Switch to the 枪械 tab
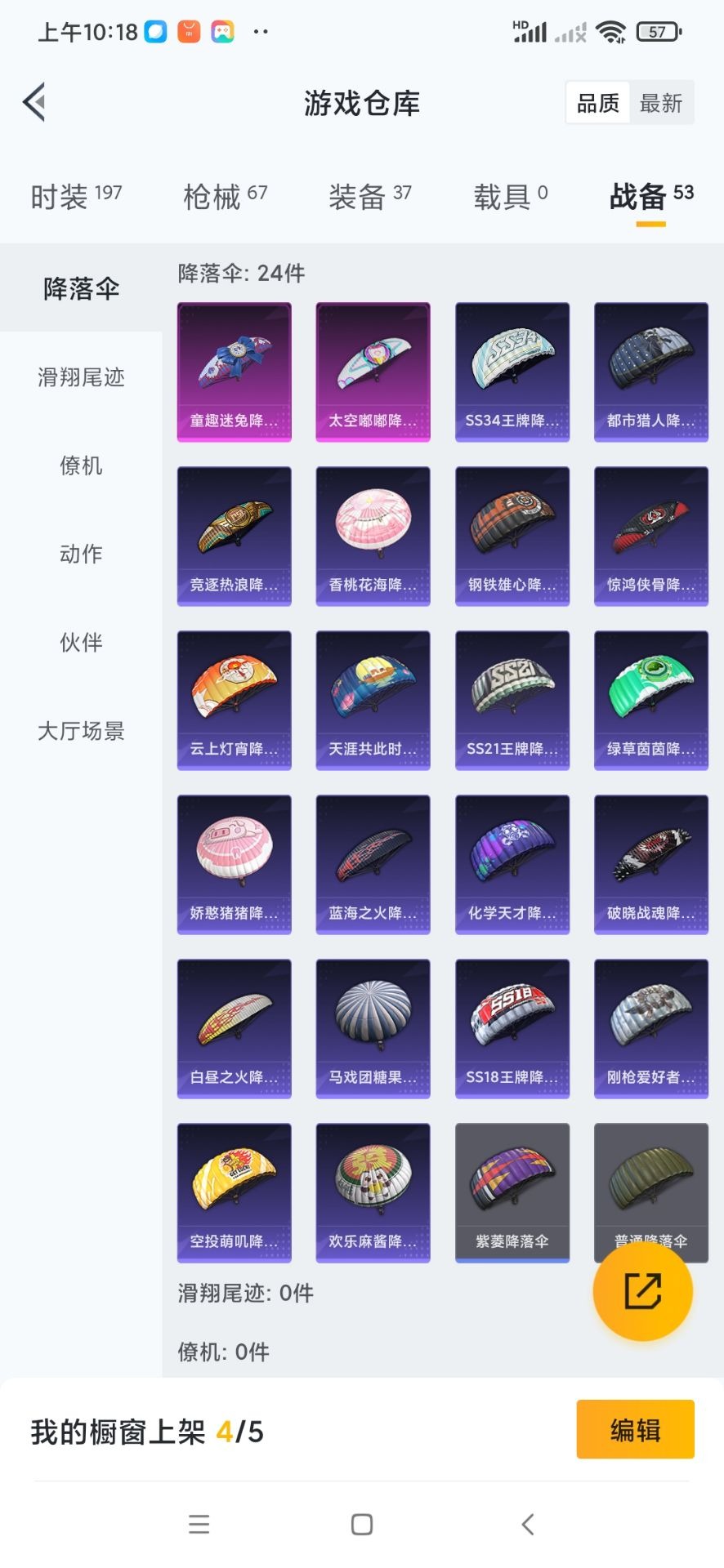Viewport: 724px width, 1568px height. (225, 196)
